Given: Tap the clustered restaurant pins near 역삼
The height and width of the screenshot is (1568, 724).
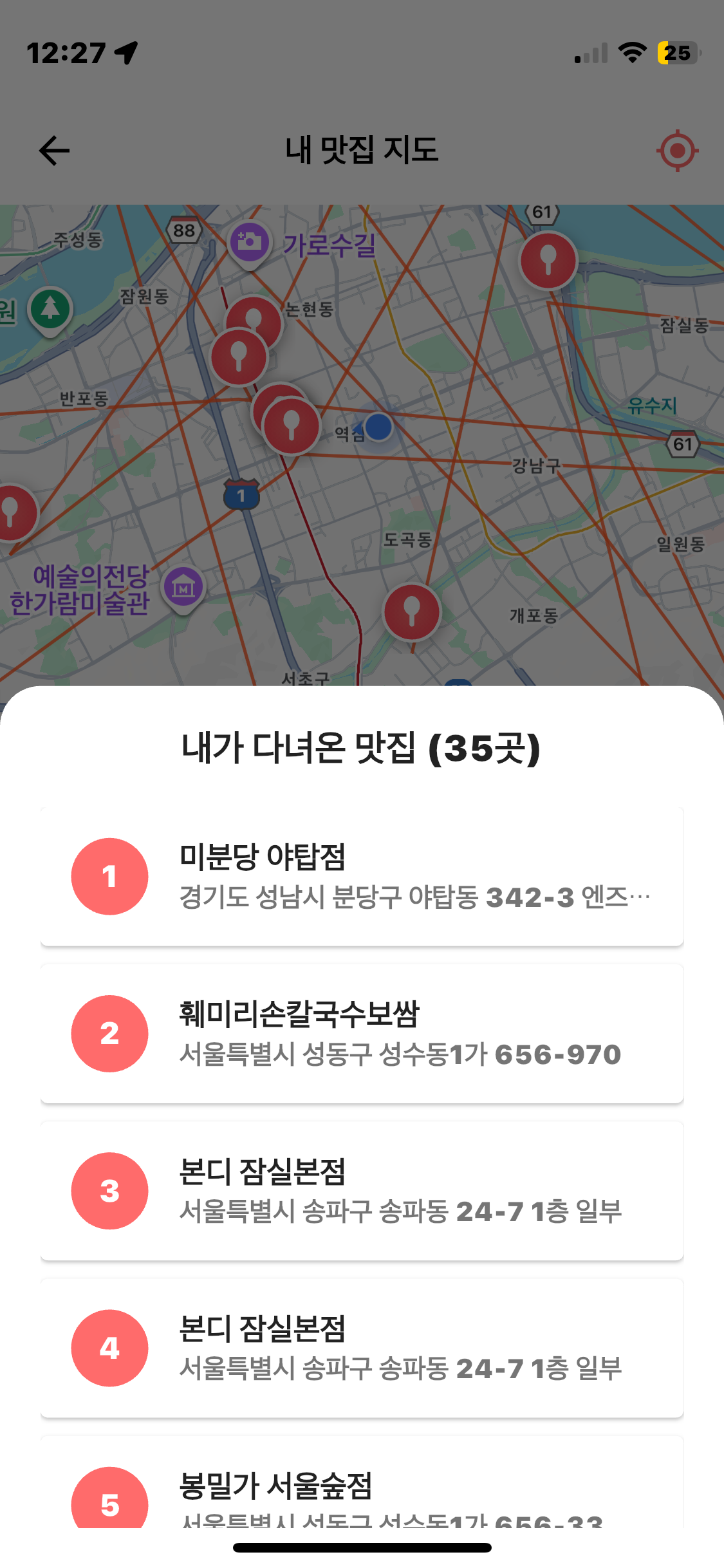Looking at the screenshot, I should (290, 425).
